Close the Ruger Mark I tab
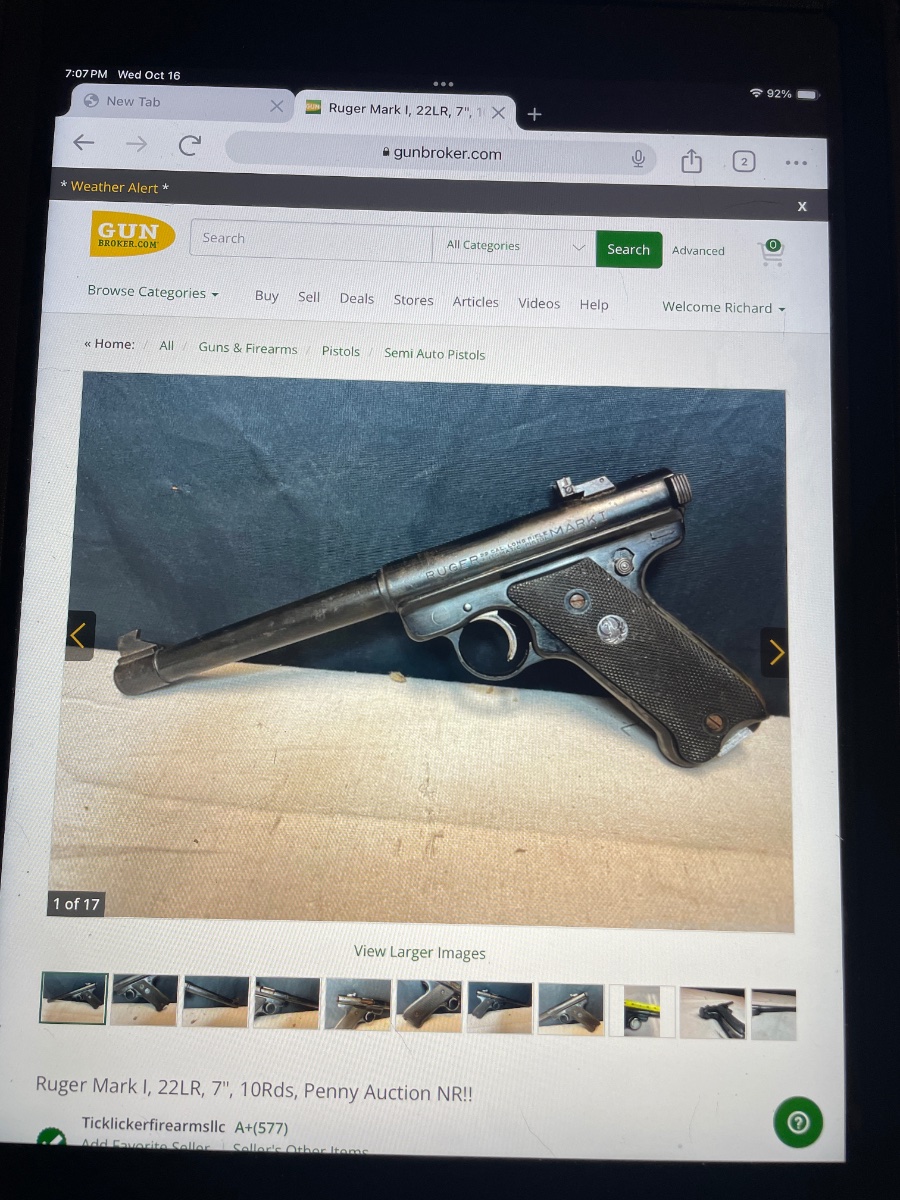Screen dimensions: 900x1200 498,112
